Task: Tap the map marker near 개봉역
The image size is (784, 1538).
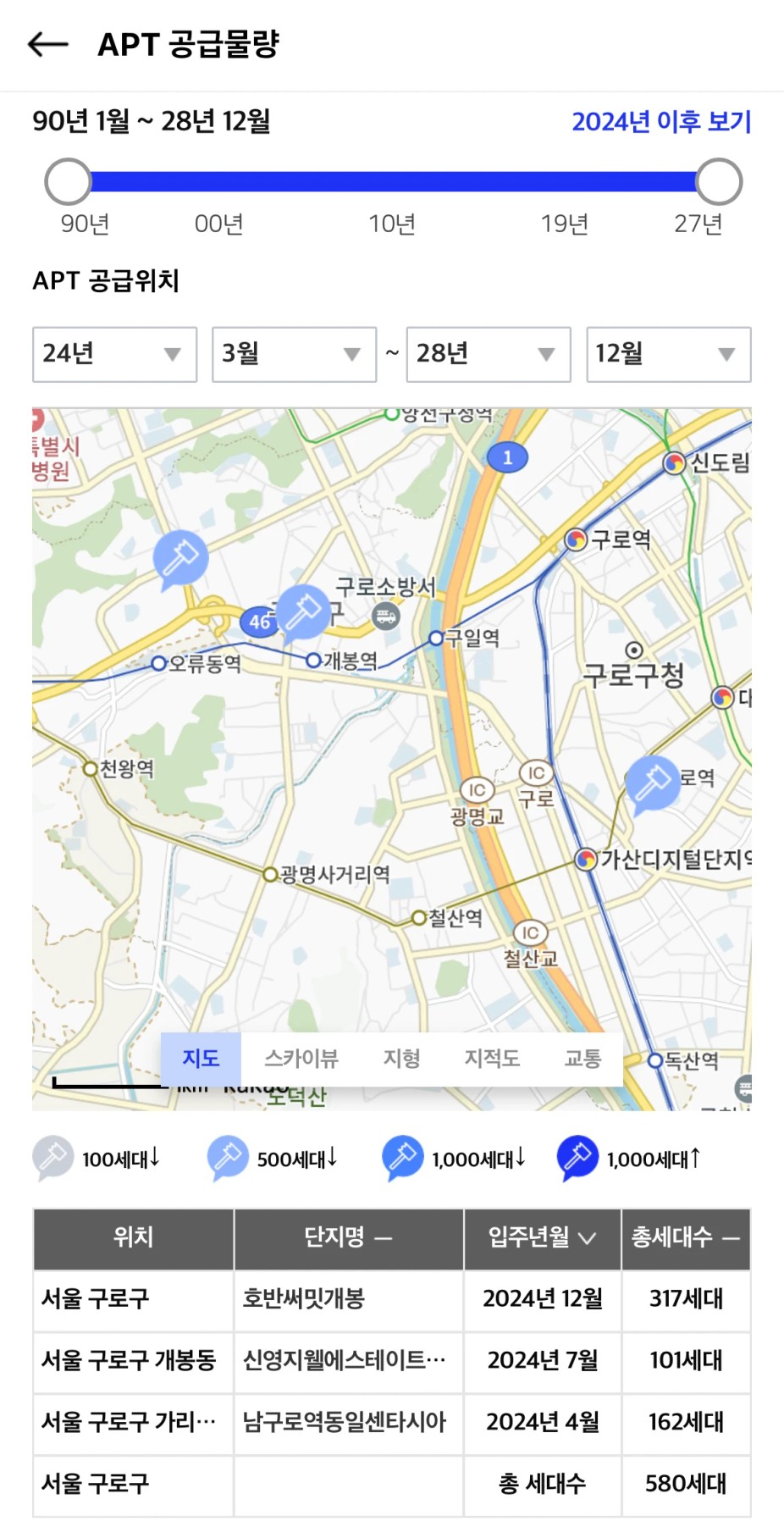Action: click(303, 612)
